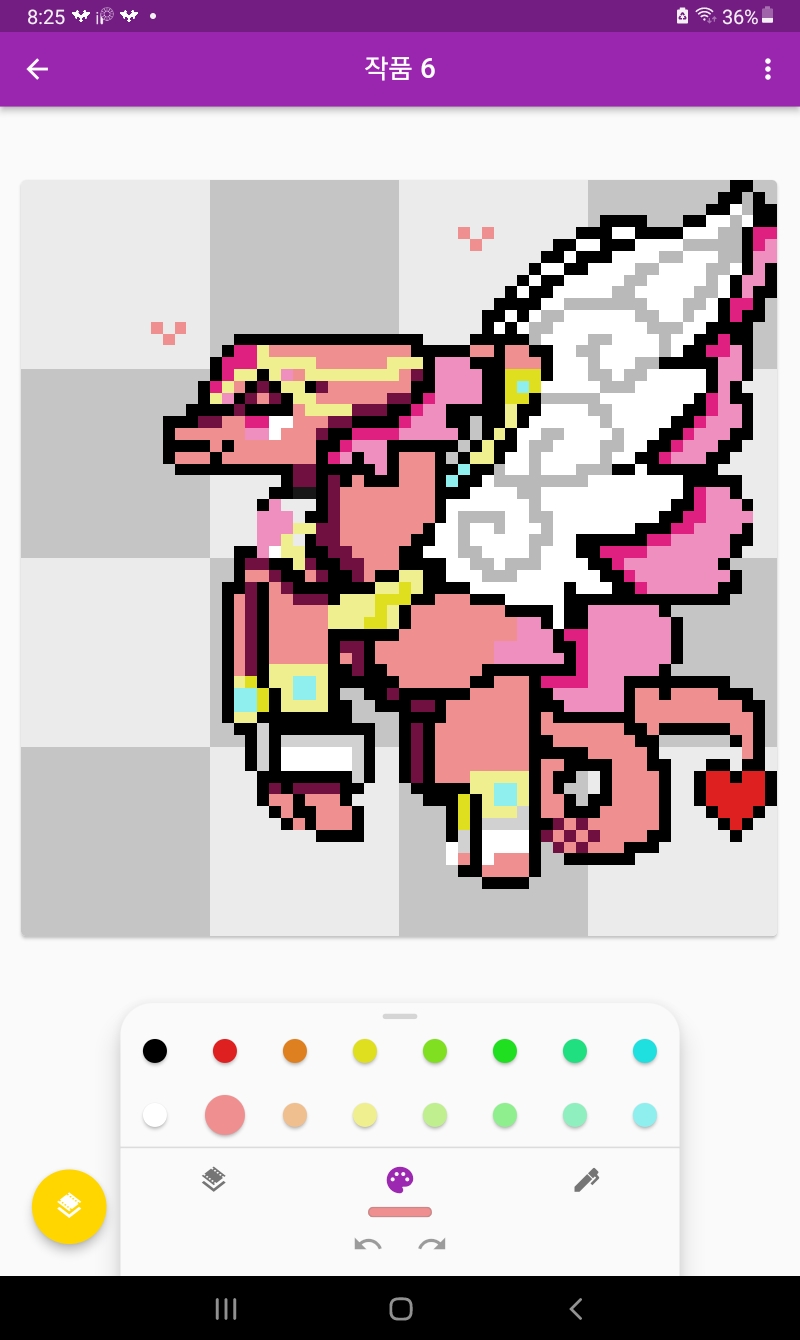Choose the light cyan color swatch
This screenshot has width=800, height=1340.
pos(645,1115)
